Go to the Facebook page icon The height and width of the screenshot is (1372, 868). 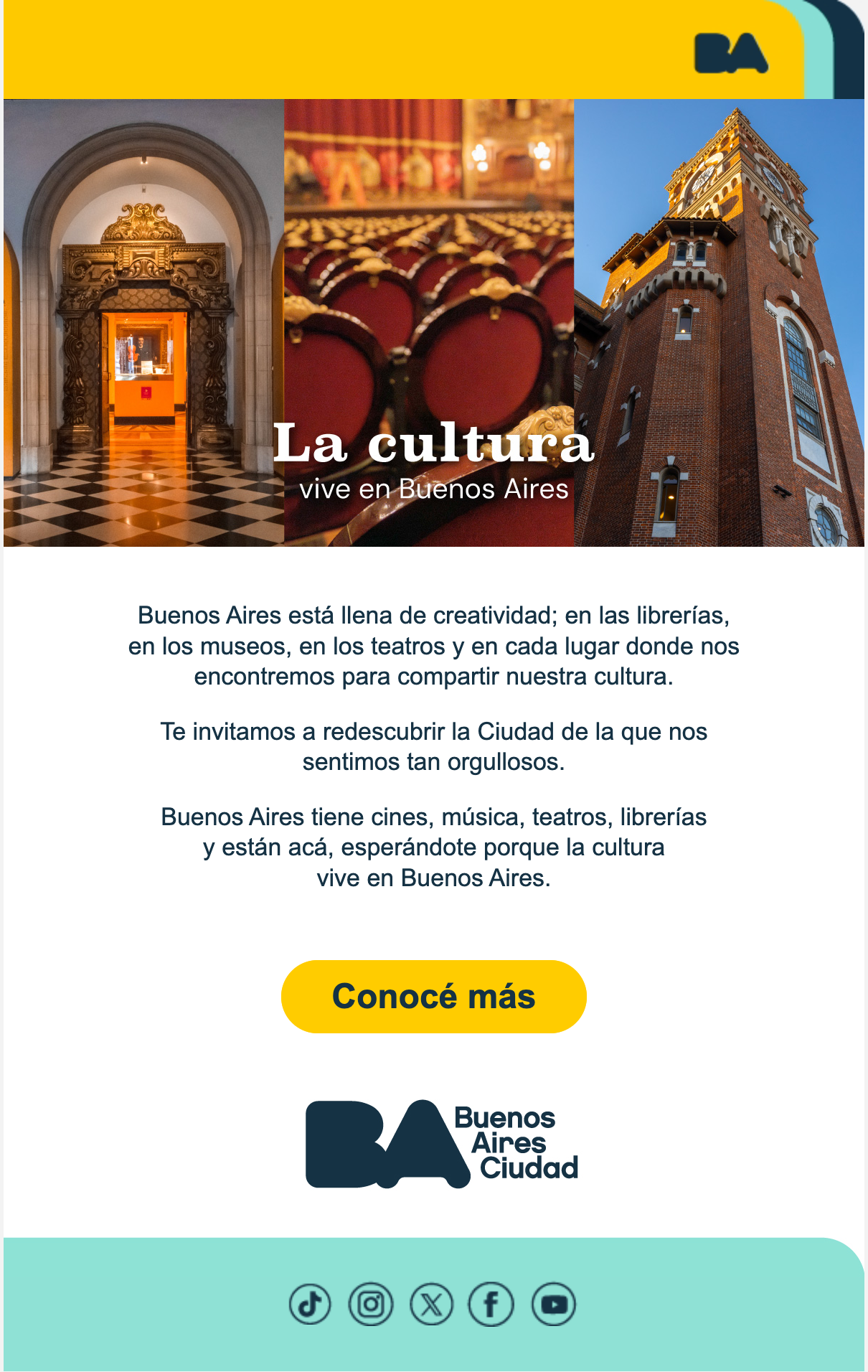[491, 1304]
